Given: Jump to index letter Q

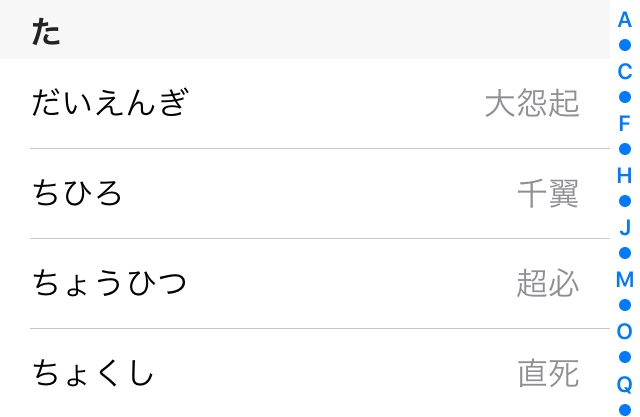Looking at the screenshot, I should [x=624, y=383].
